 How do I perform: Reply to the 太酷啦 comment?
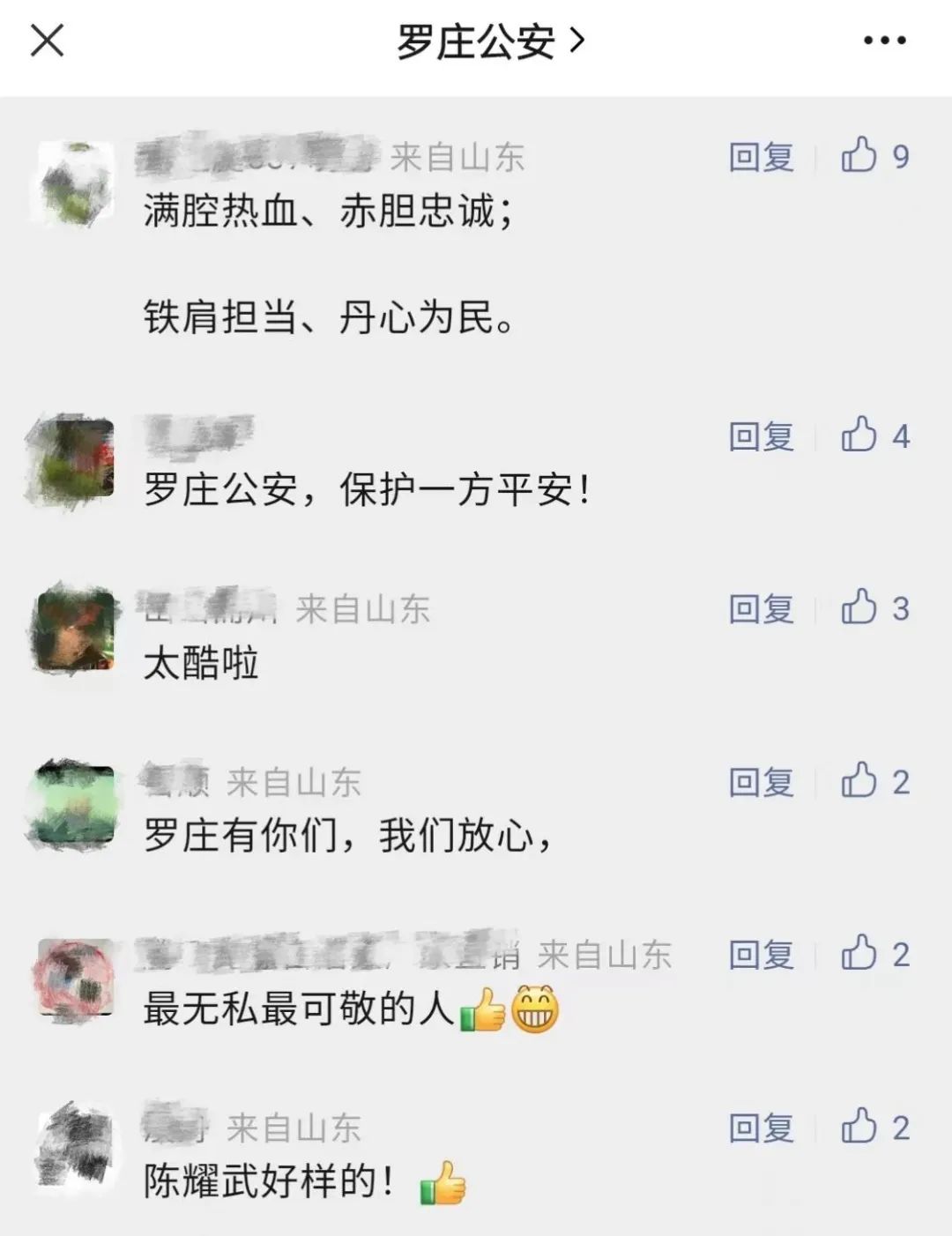pos(761,609)
